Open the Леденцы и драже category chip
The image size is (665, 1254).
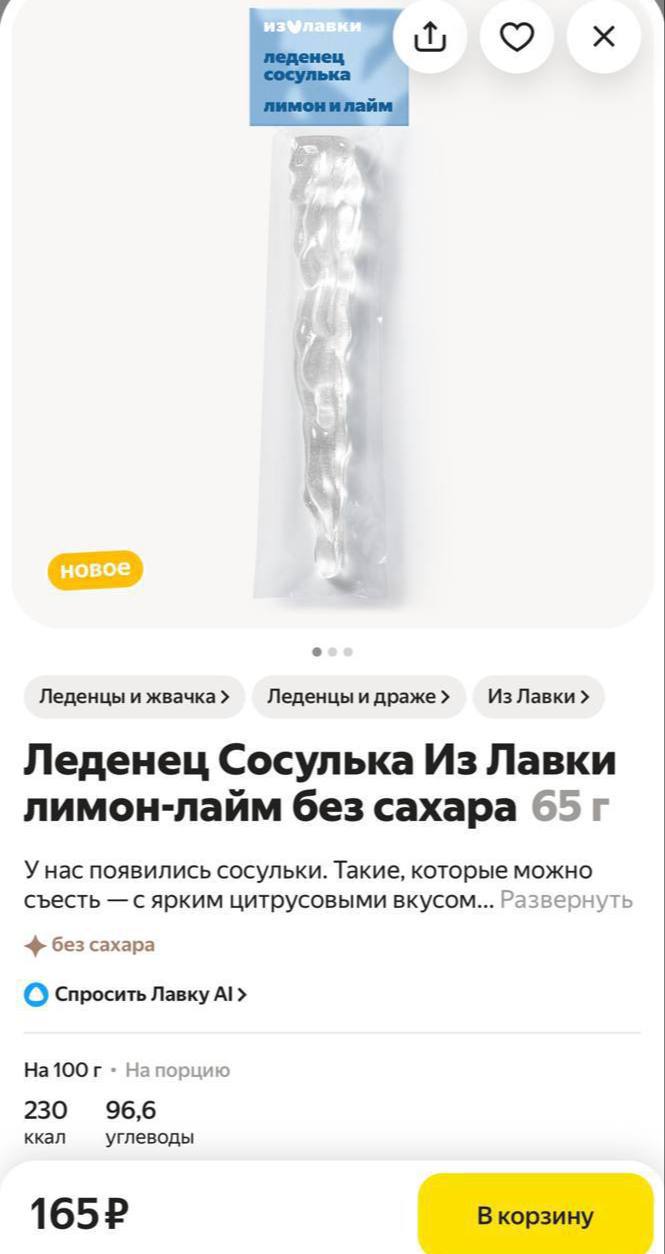(x=358, y=697)
